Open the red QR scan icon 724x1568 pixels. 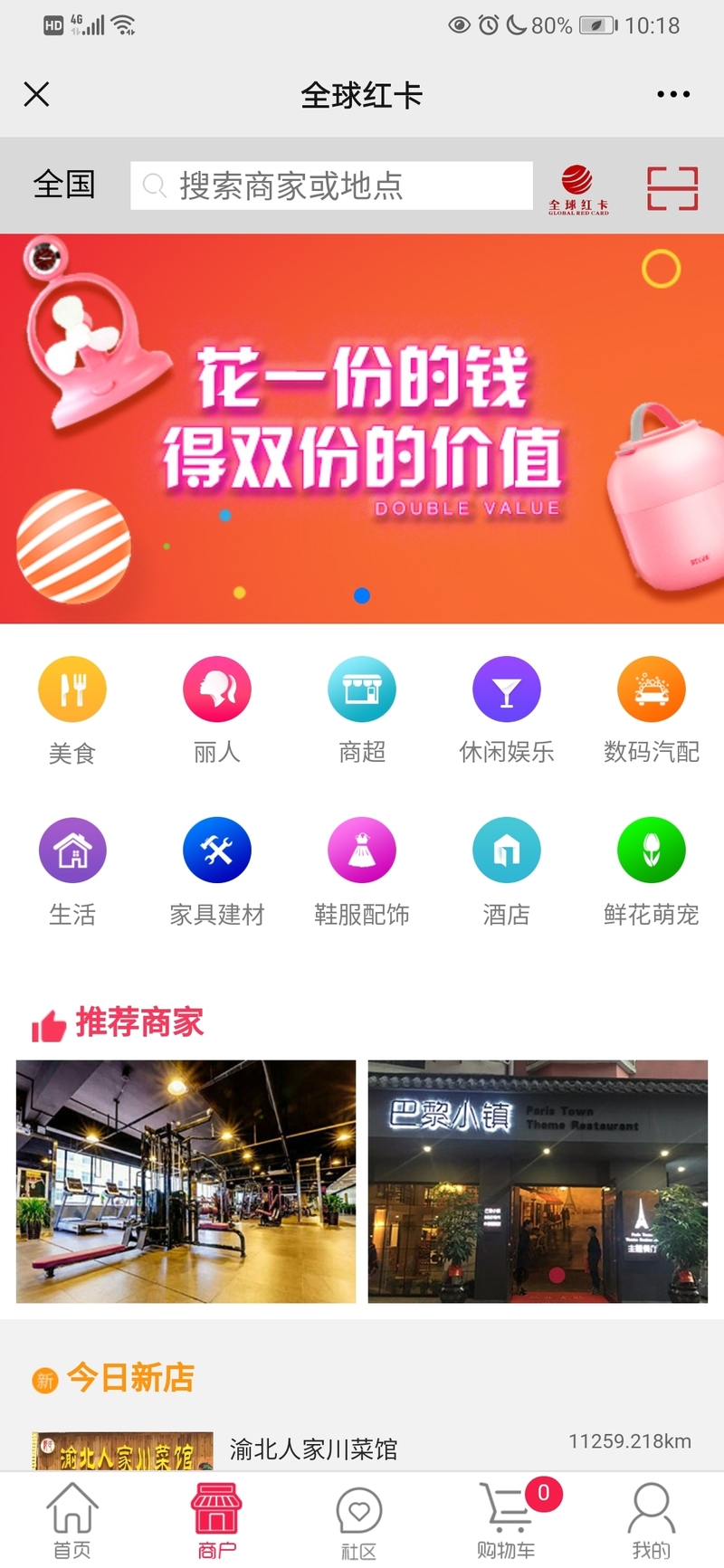[672, 188]
